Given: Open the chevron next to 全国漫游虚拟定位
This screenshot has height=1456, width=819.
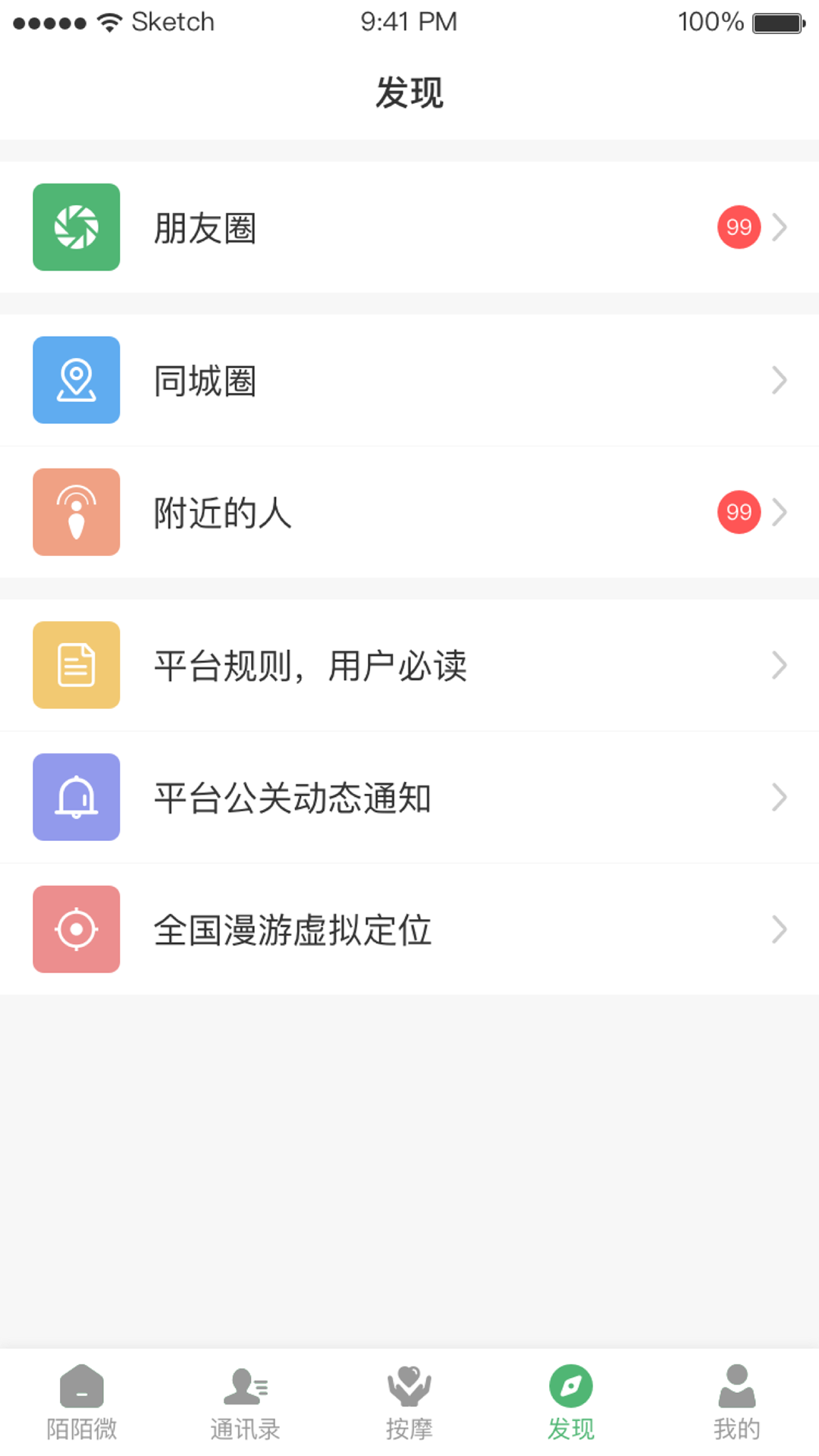Looking at the screenshot, I should click(780, 929).
